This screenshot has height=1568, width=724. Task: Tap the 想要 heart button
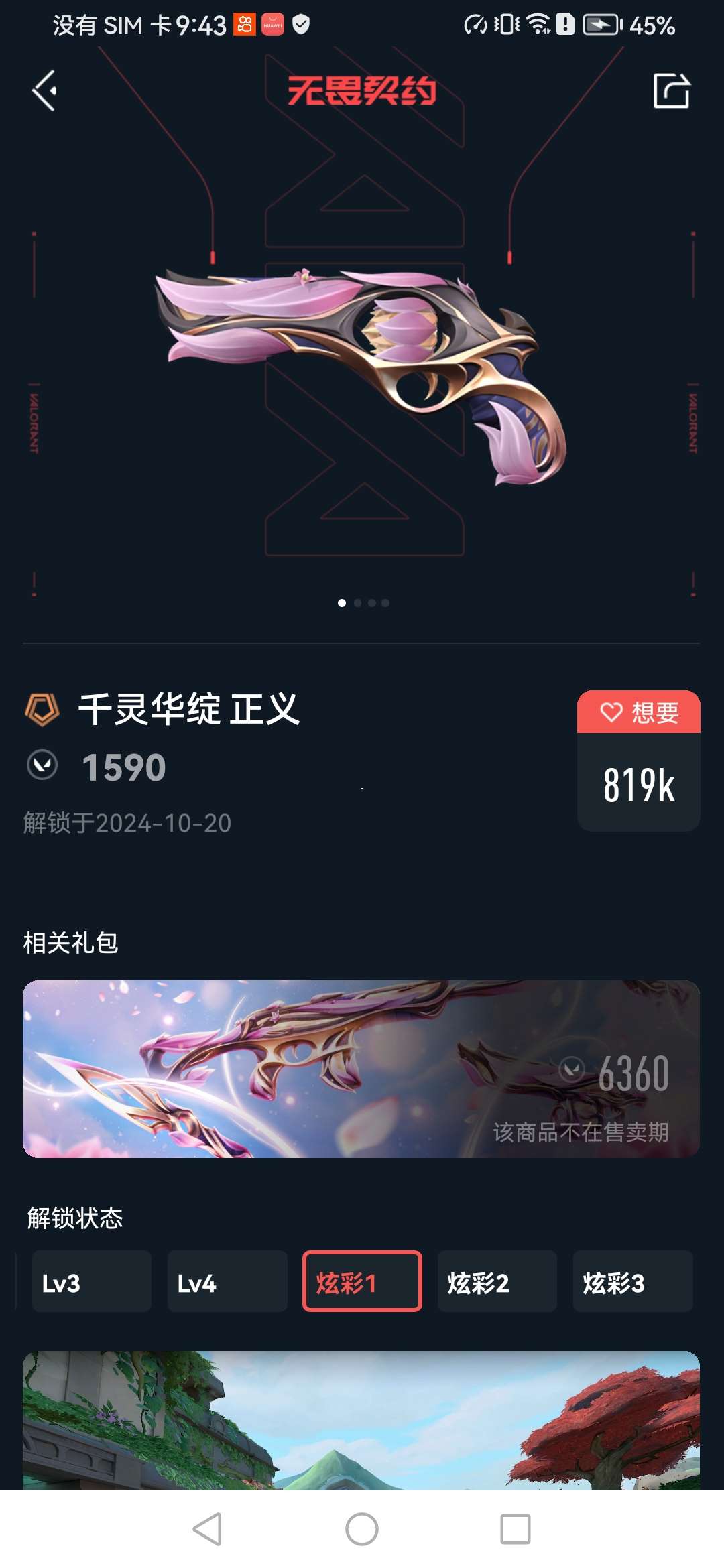tap(638, 712)
